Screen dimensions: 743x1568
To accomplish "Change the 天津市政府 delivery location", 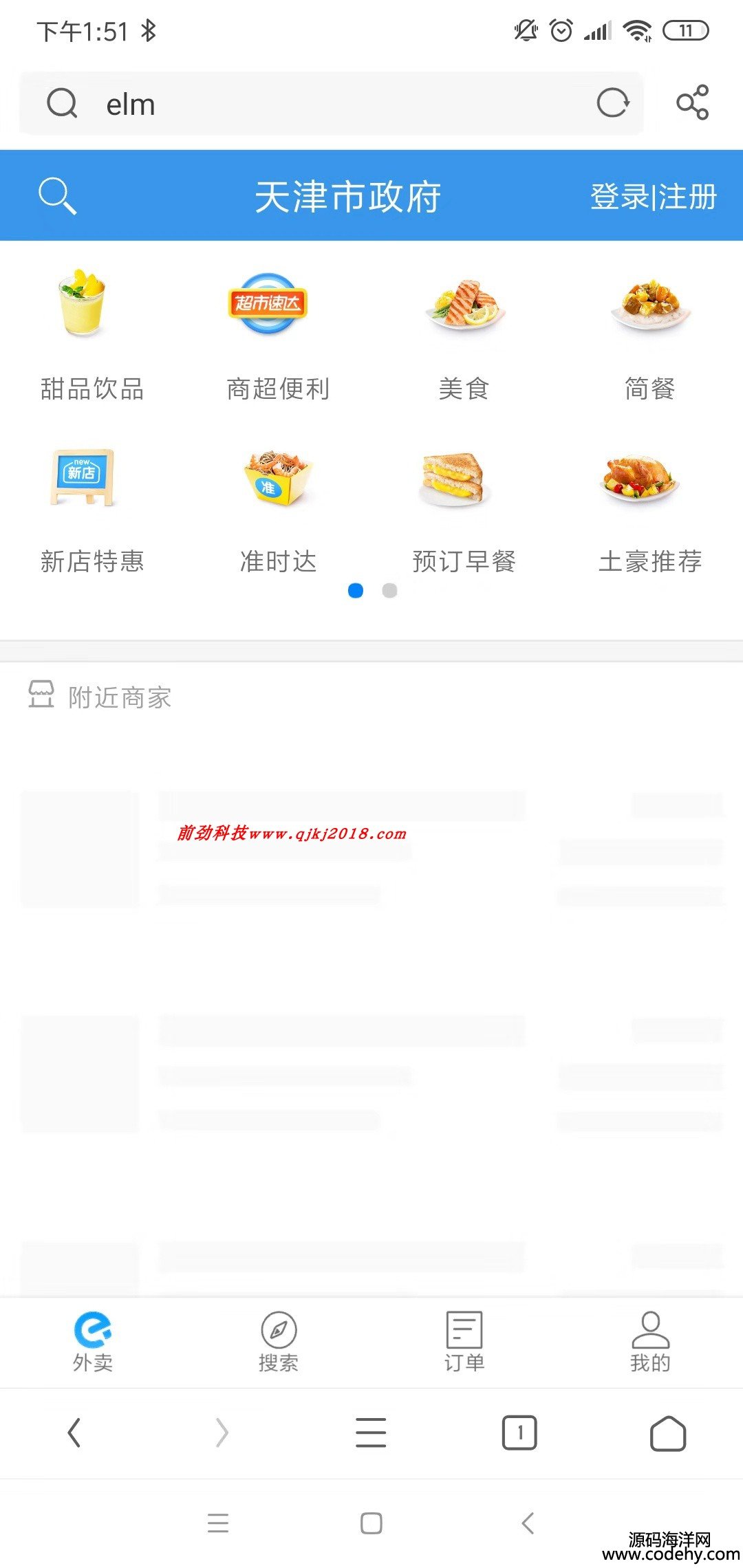I will [x=347, y=197].
